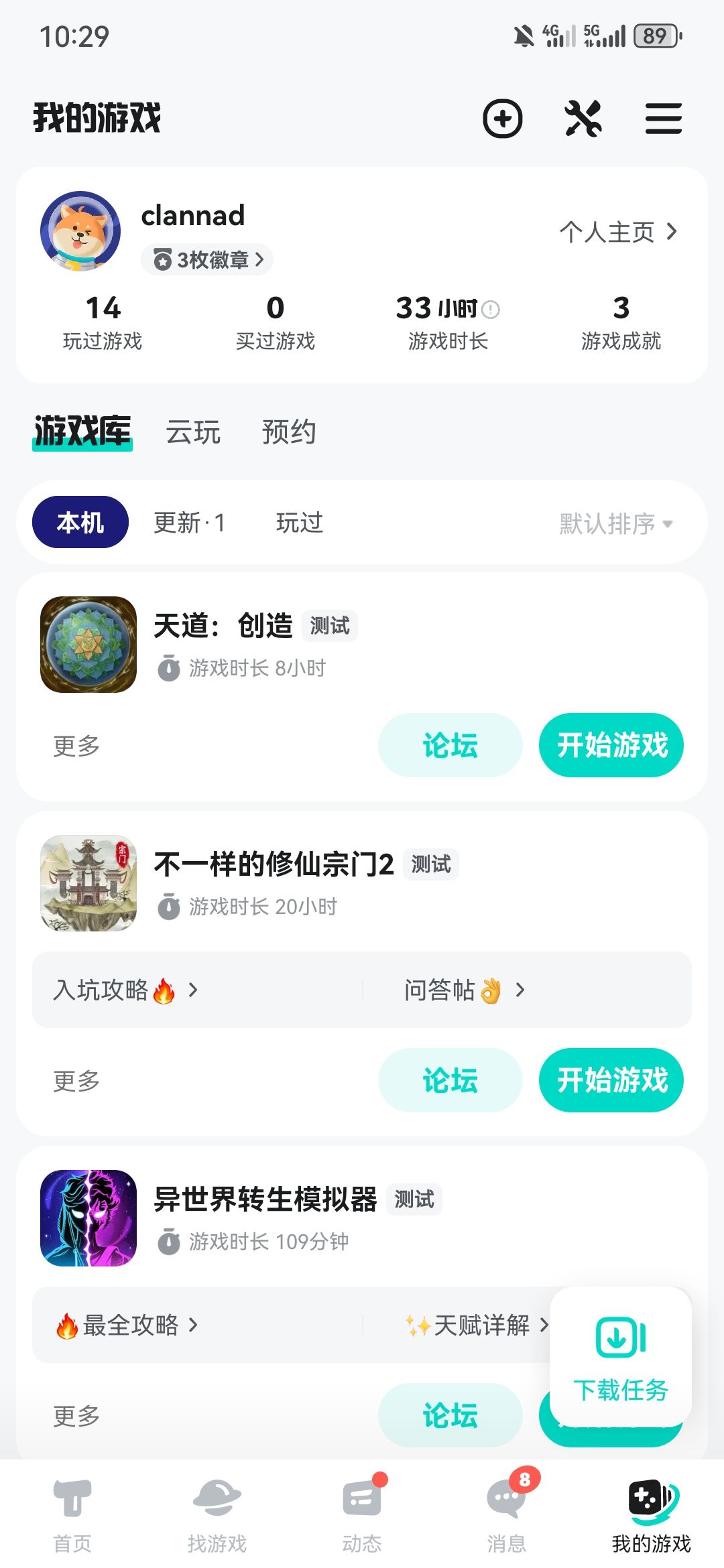Expand the 3枚徽章 badge details
Screen dimensions: 724x1568
click(x=206, y=260)
